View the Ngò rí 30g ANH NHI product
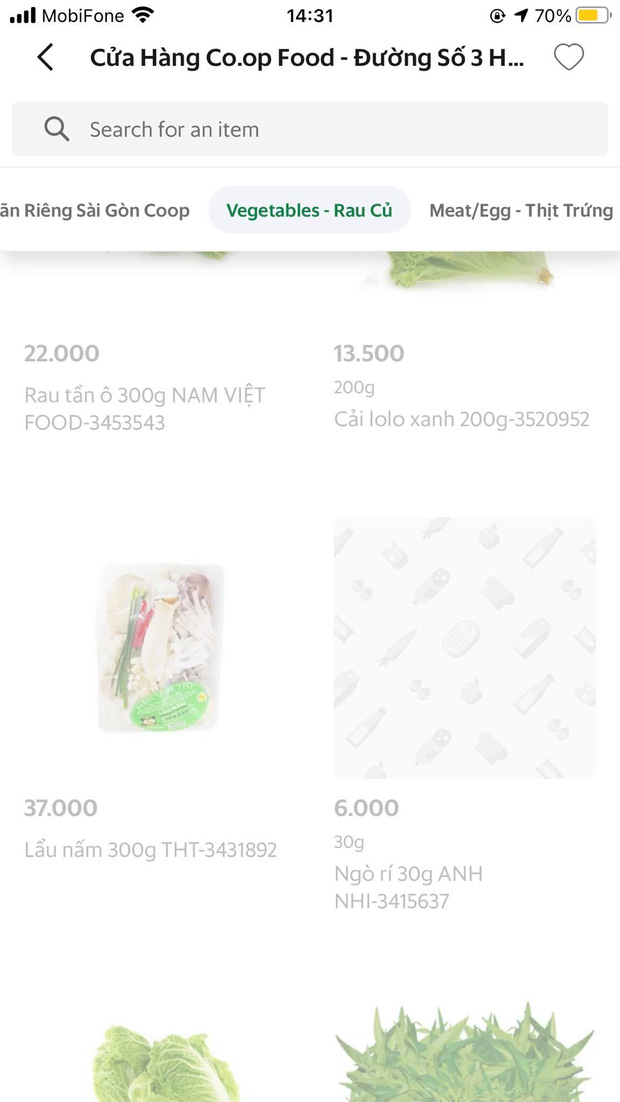Viewport: 620px width, 1102px height. click(x=464, y=648)
